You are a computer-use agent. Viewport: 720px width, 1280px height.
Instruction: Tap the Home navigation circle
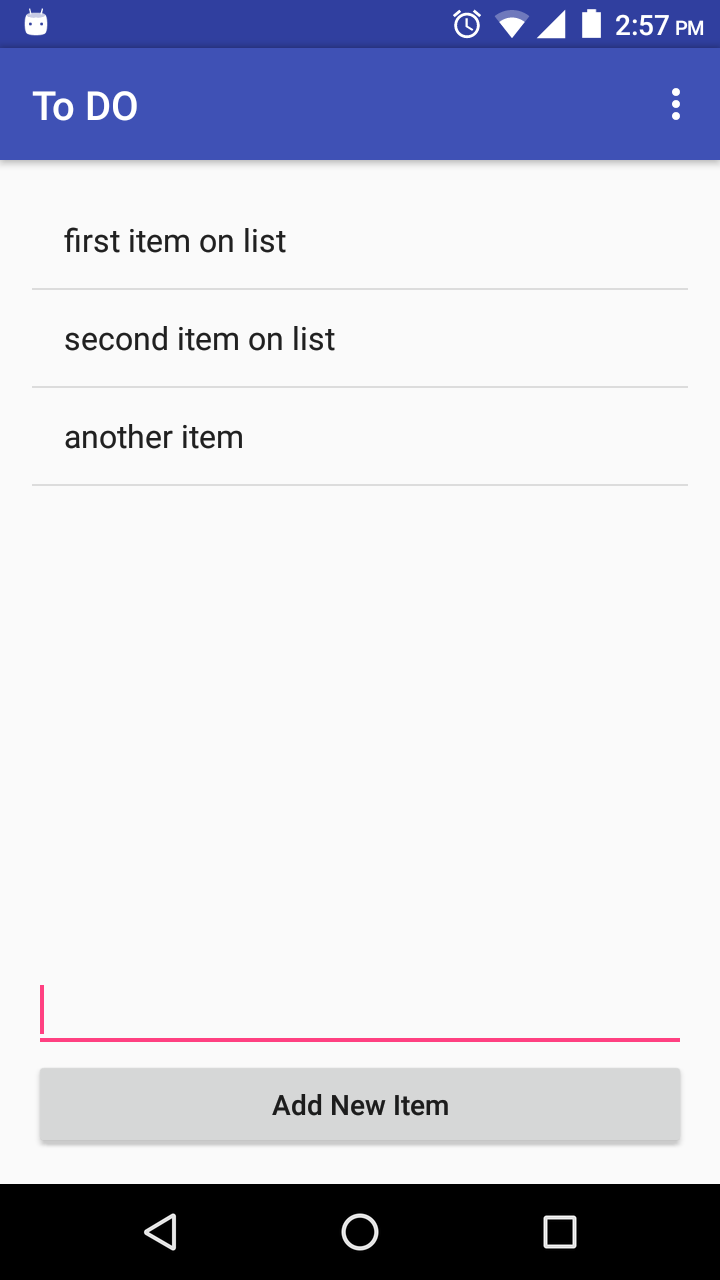(x=360, y=1232)
